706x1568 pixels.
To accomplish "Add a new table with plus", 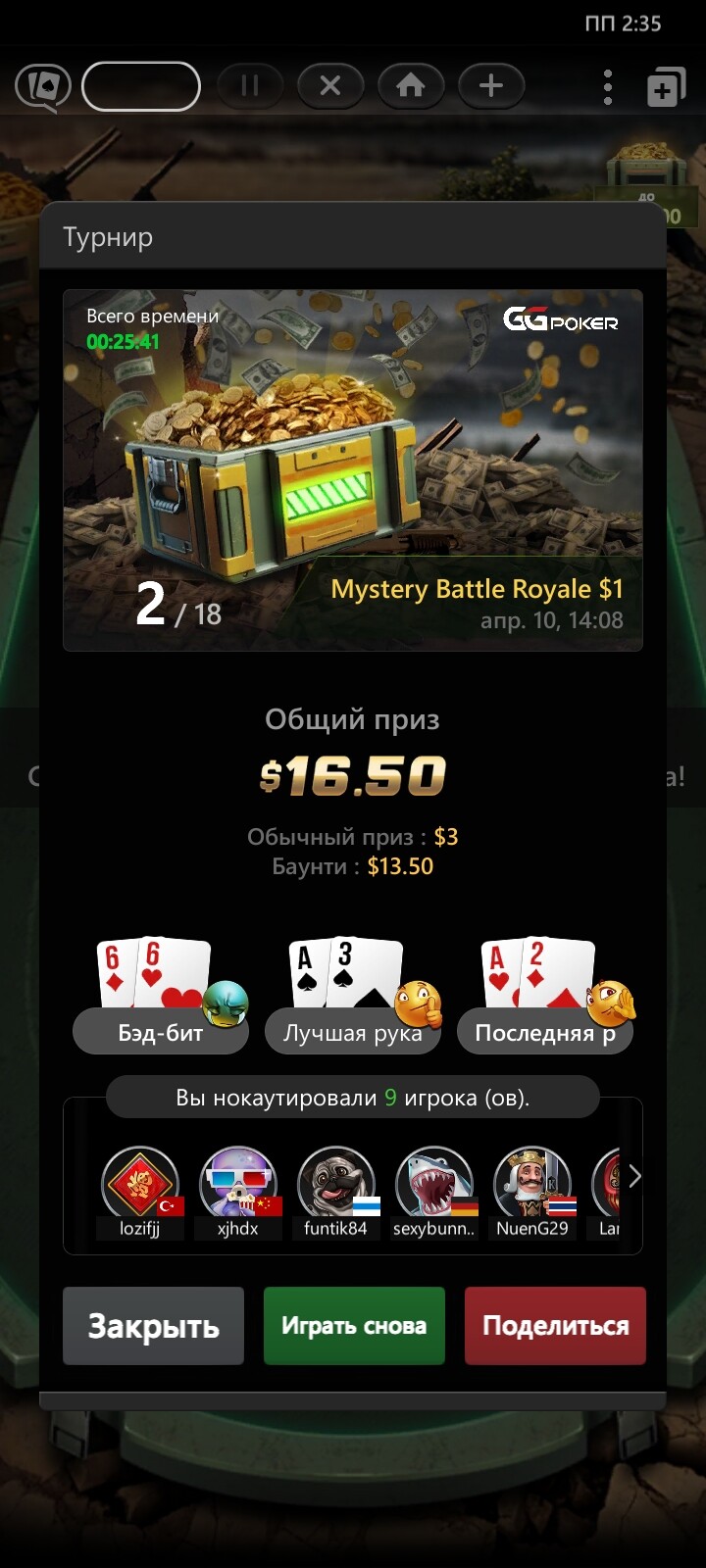I will pyautogui.click(x=491, y=86).
